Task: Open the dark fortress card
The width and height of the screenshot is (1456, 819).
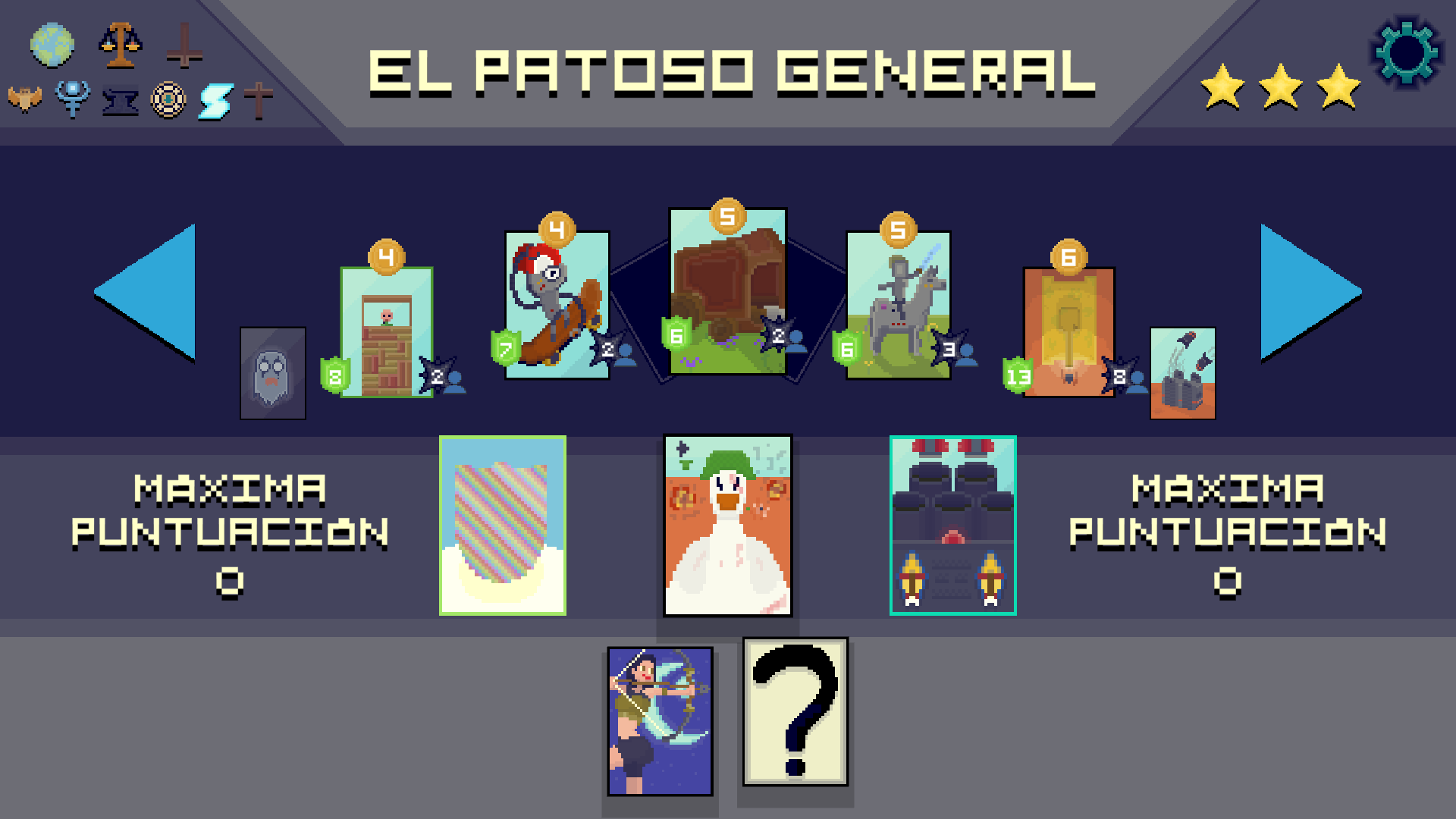Action: (x=952, y=525)
